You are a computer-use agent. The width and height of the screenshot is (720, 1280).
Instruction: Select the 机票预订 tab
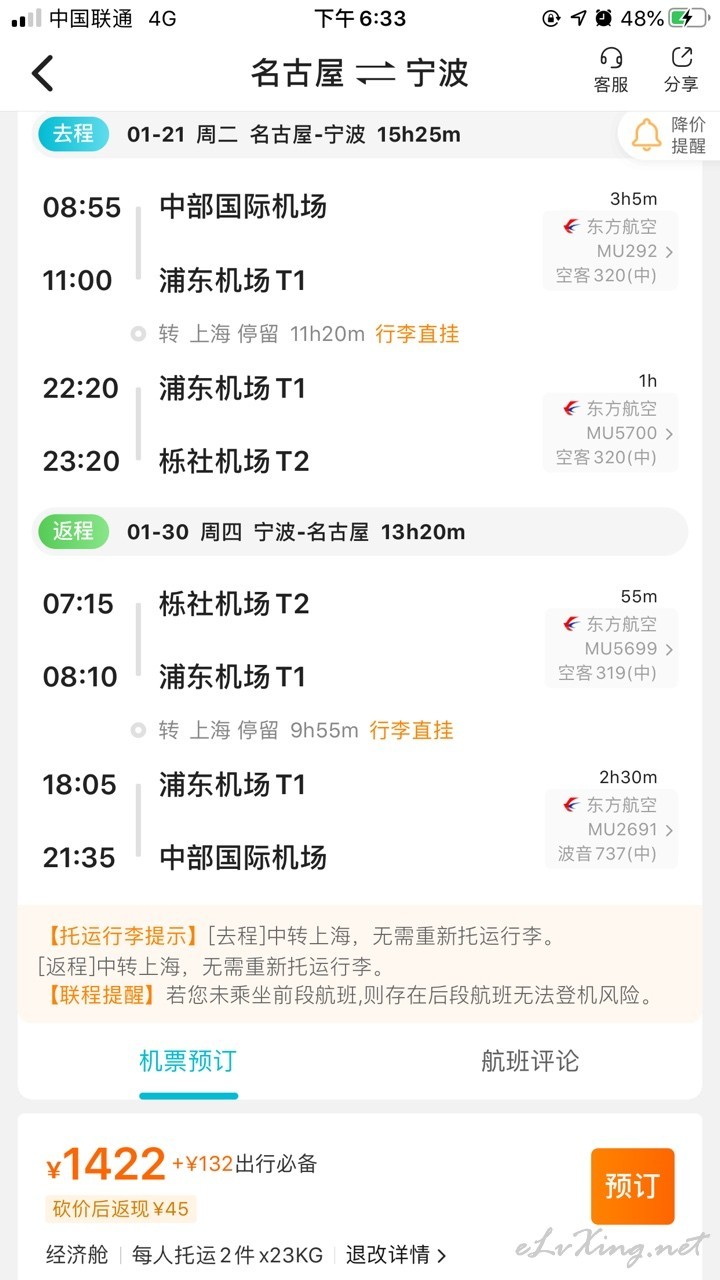188,1061
